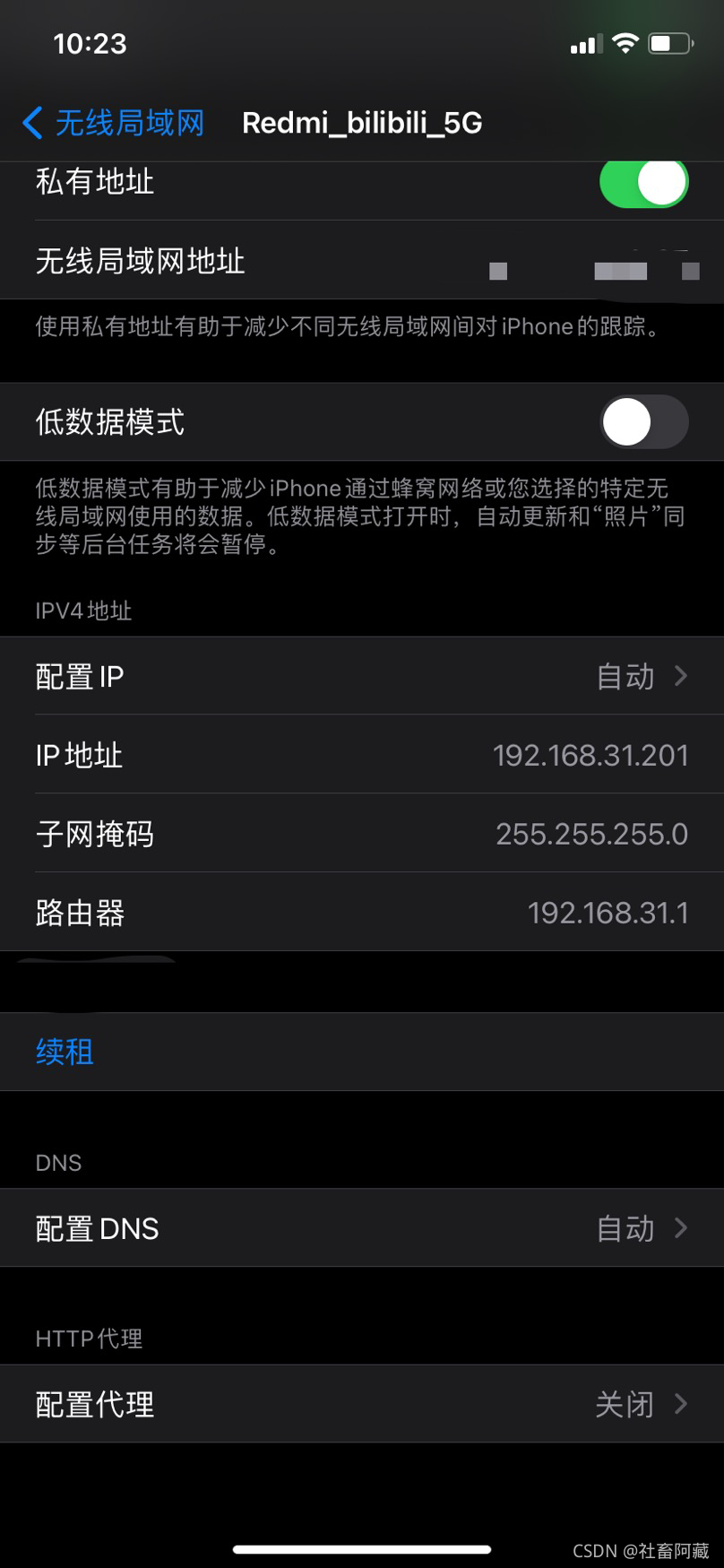
Task: Open the 配置 DNS setting
Action: click(361, 1228)
